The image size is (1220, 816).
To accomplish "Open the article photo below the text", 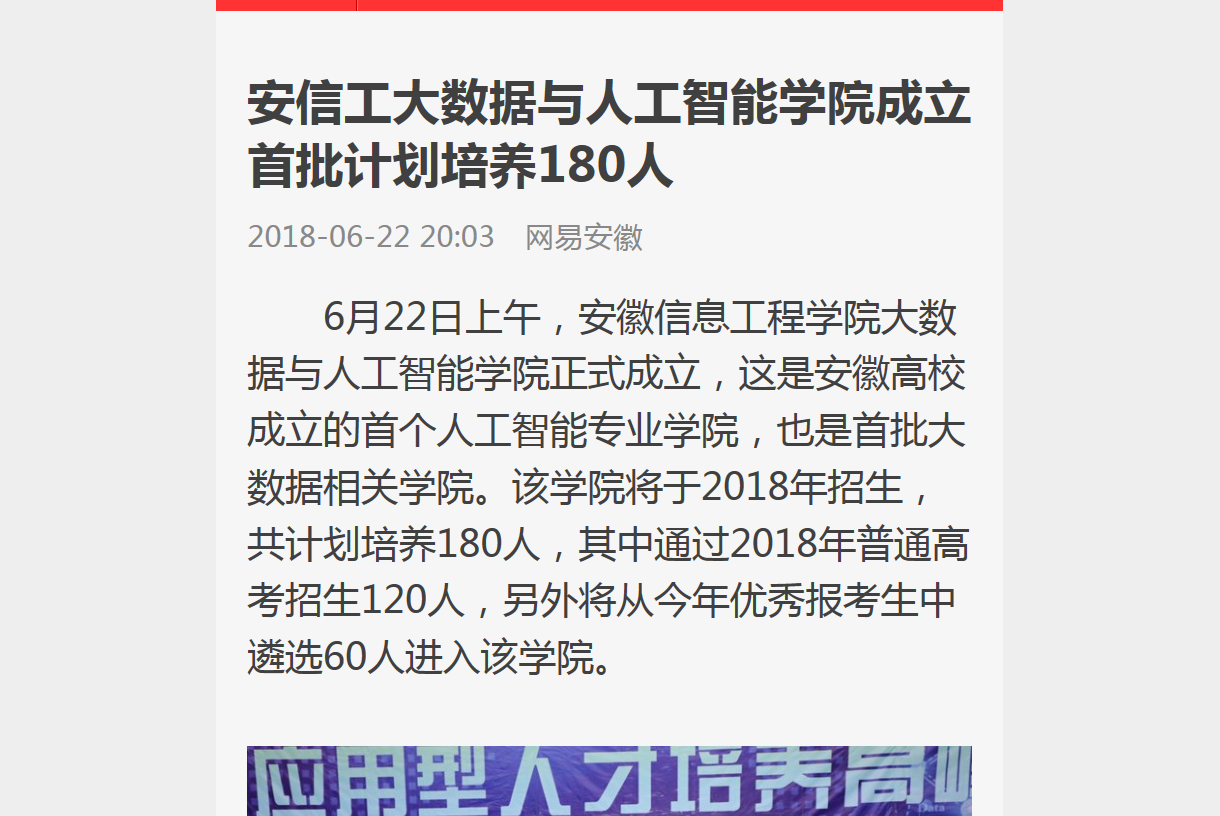I will tap(609, 781).
